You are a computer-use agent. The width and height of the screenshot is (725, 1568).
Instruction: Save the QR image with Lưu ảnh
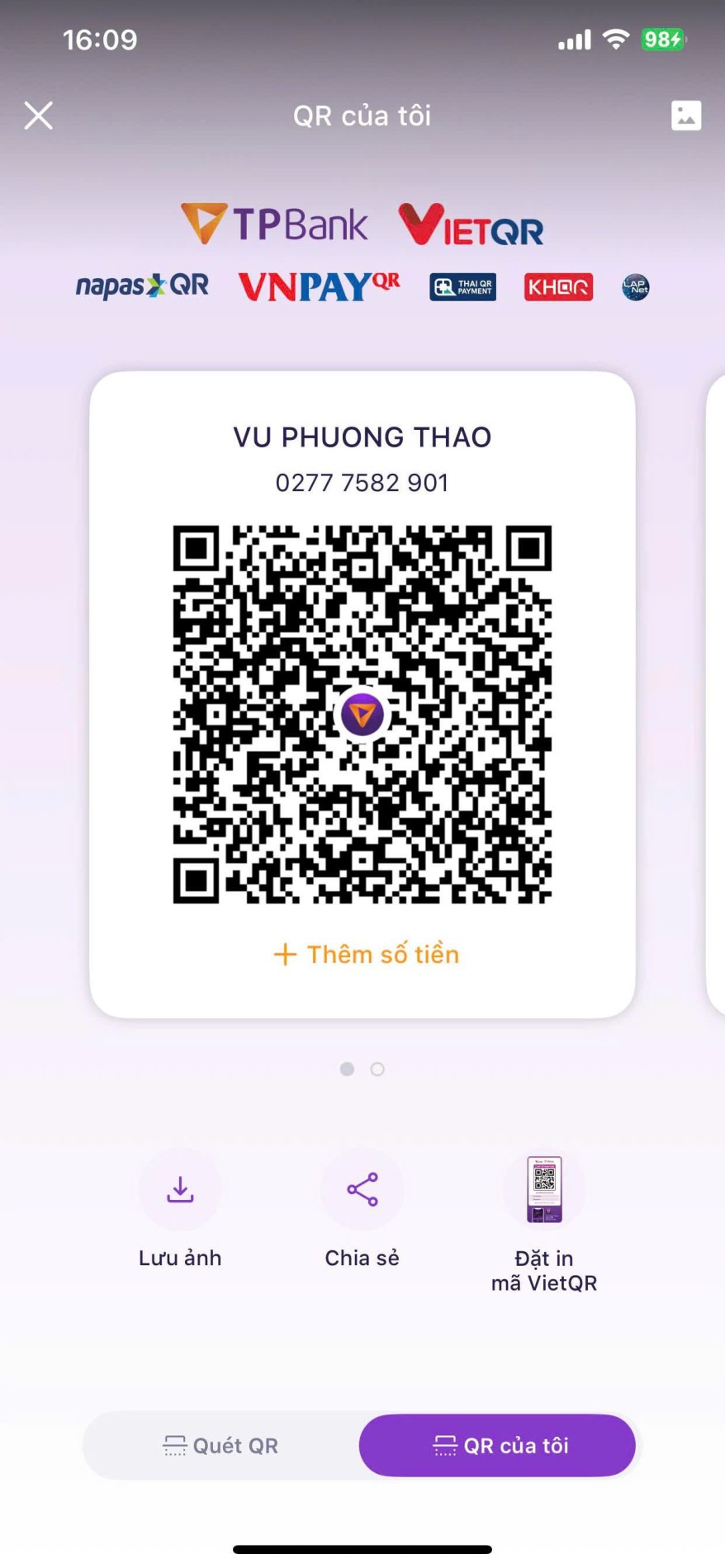[x=180, y=1190]
